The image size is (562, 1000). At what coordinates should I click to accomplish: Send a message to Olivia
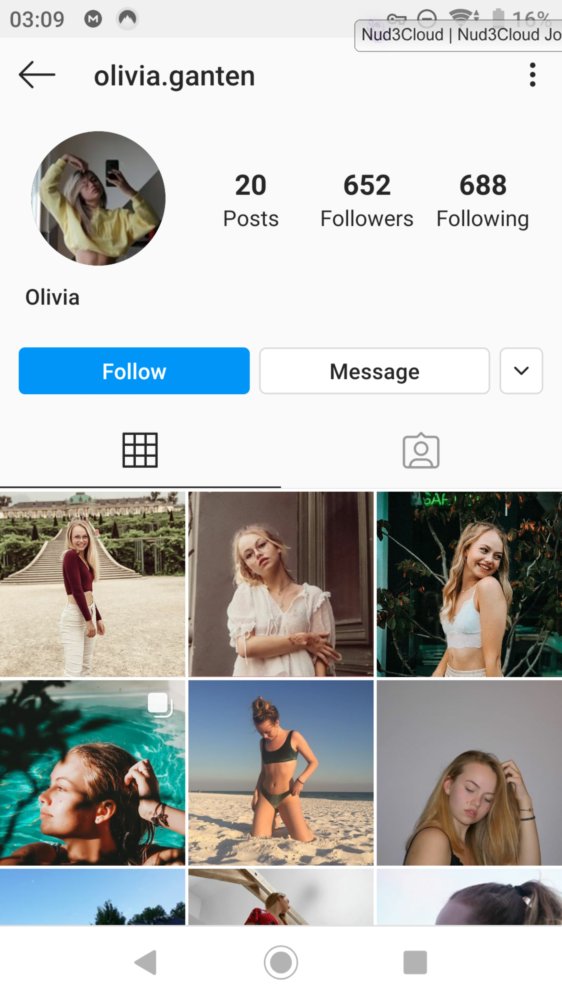[374, 371]
